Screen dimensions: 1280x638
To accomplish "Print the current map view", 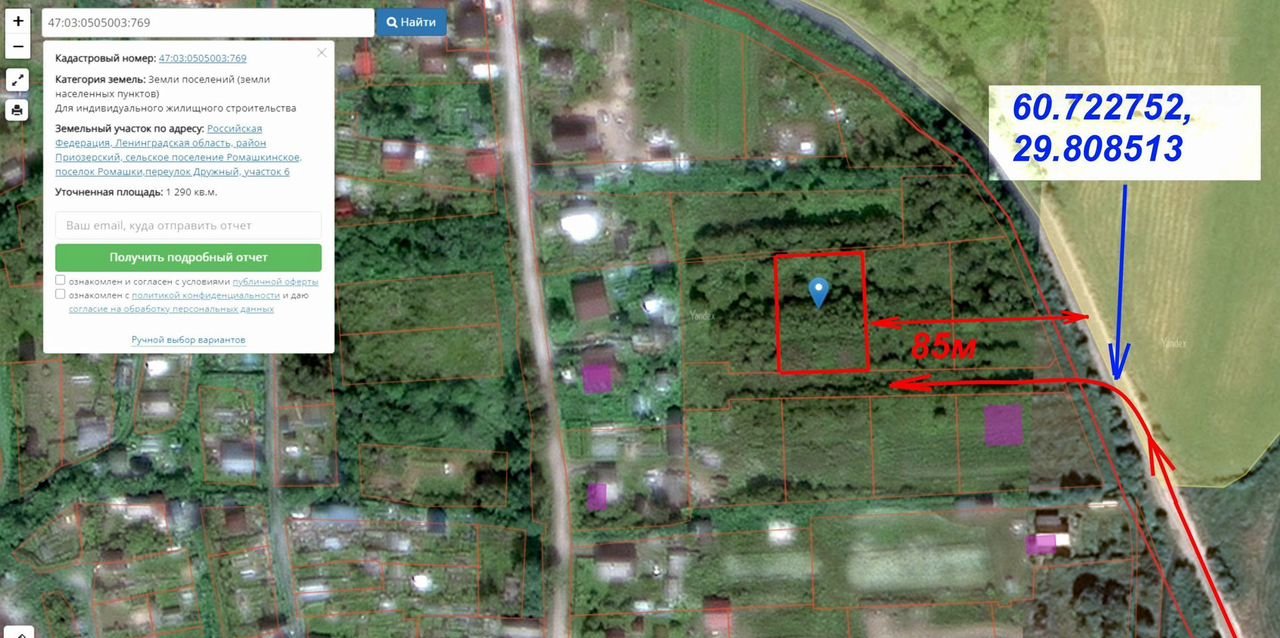I will pyautogui.click(x=18, y=110).
